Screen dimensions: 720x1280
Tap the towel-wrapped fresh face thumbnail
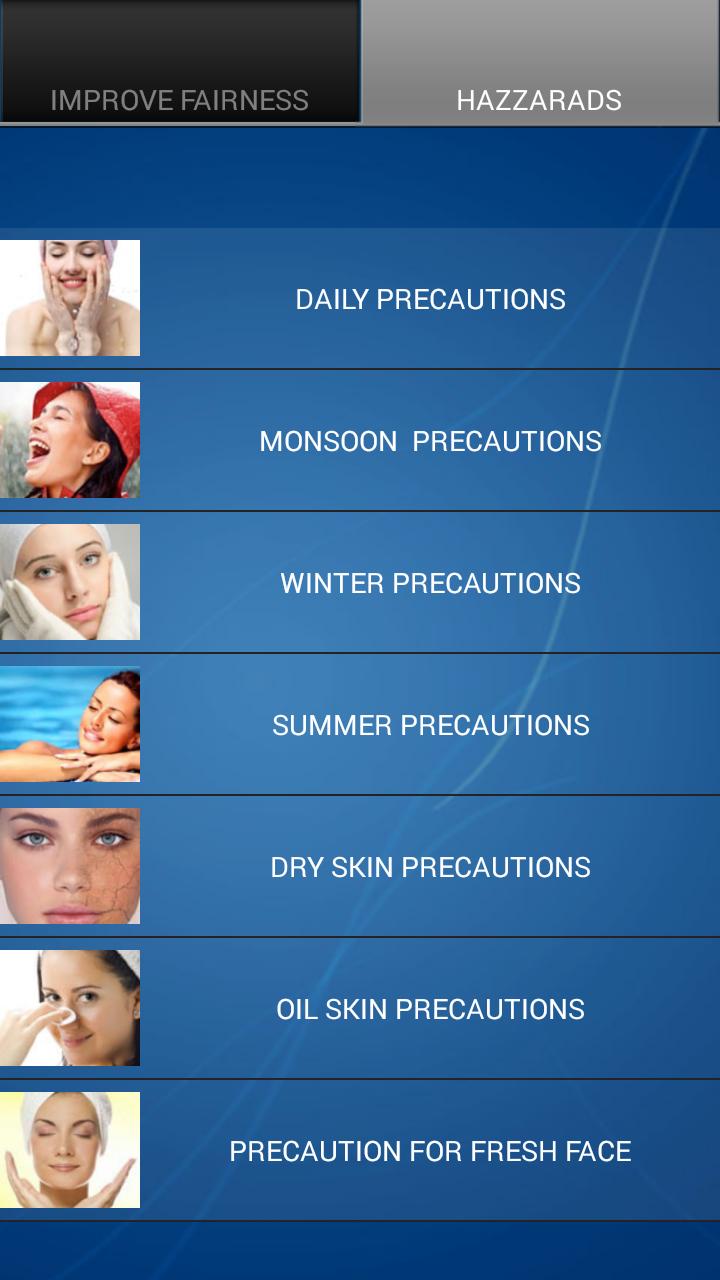(x=70, y=1150)
